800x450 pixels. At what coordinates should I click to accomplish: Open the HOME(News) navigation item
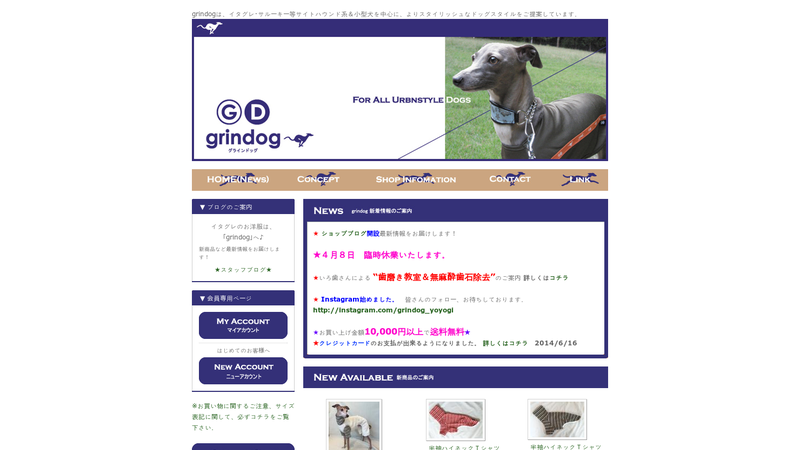coord(238,179)
